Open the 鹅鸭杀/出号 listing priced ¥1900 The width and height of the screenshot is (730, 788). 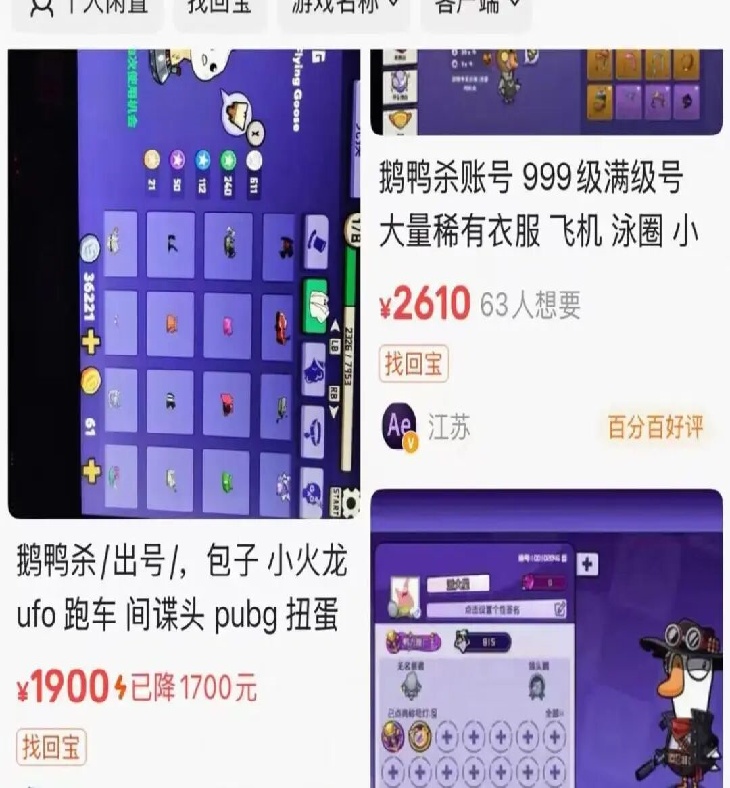click(x=182, y=588)
